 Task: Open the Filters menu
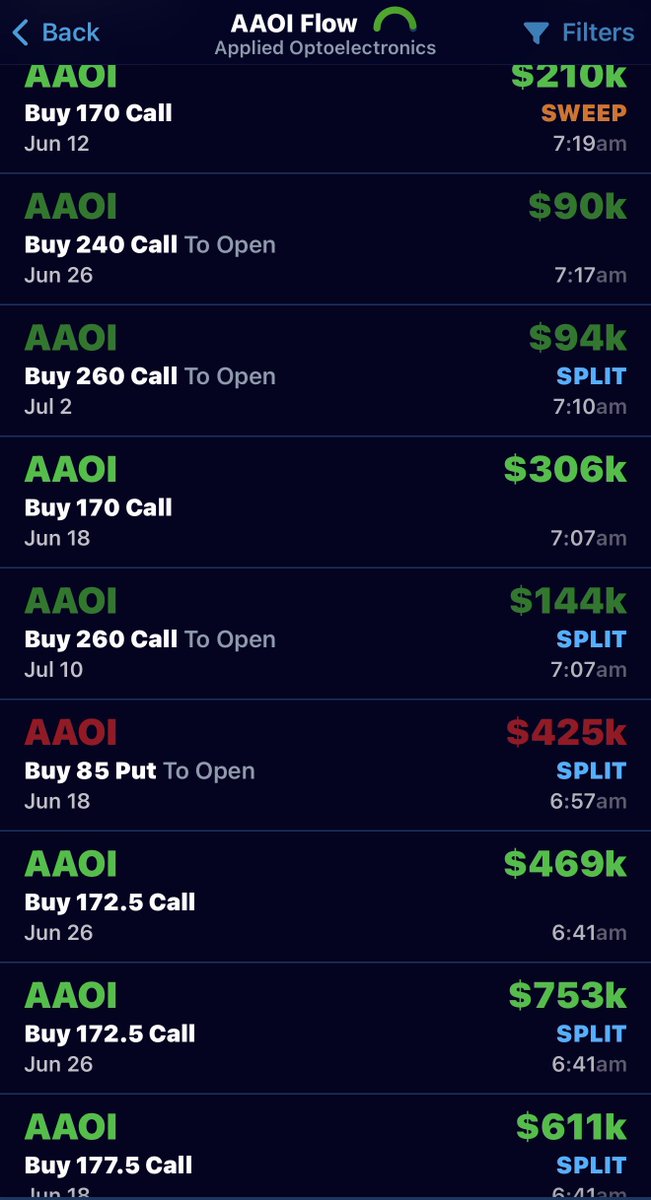[579, 32]
